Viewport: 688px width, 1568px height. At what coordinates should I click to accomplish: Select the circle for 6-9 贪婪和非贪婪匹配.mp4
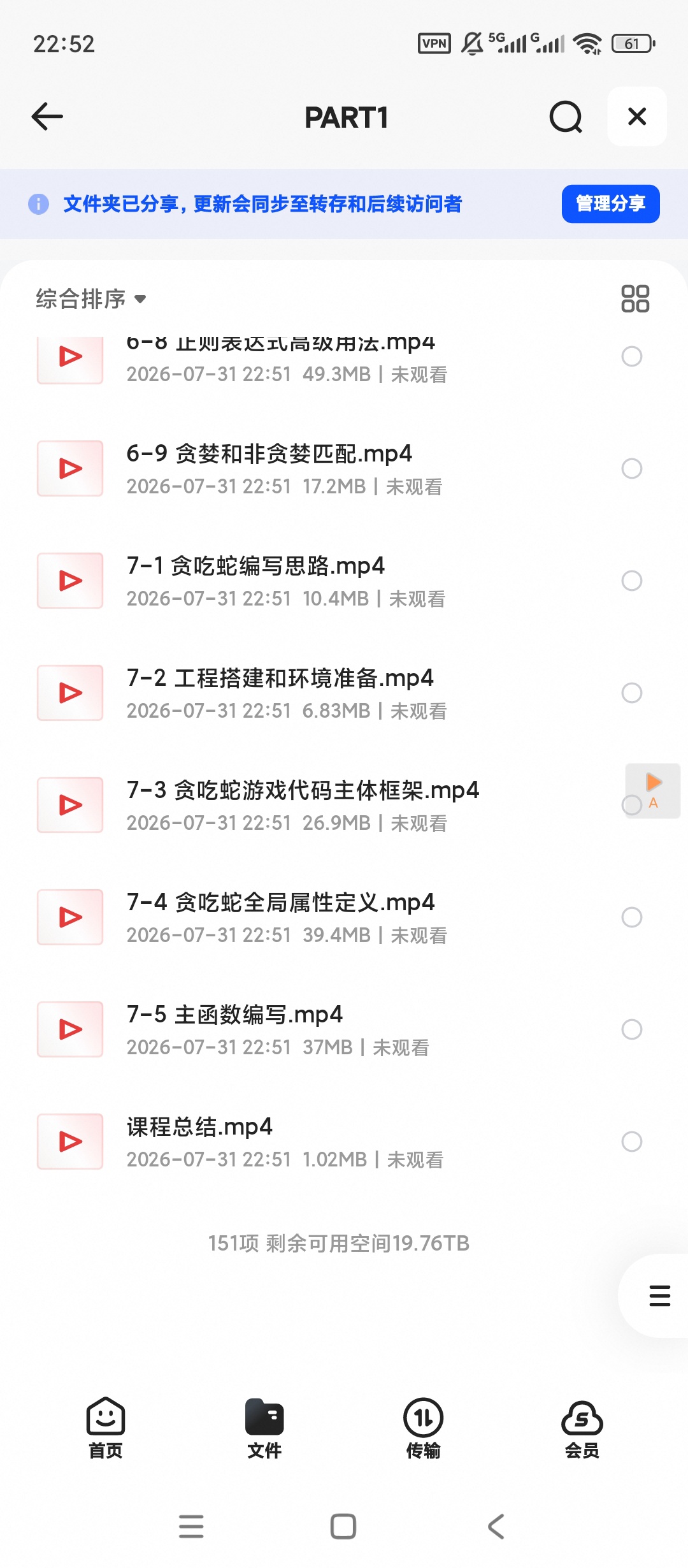click(x=632, y=468)
